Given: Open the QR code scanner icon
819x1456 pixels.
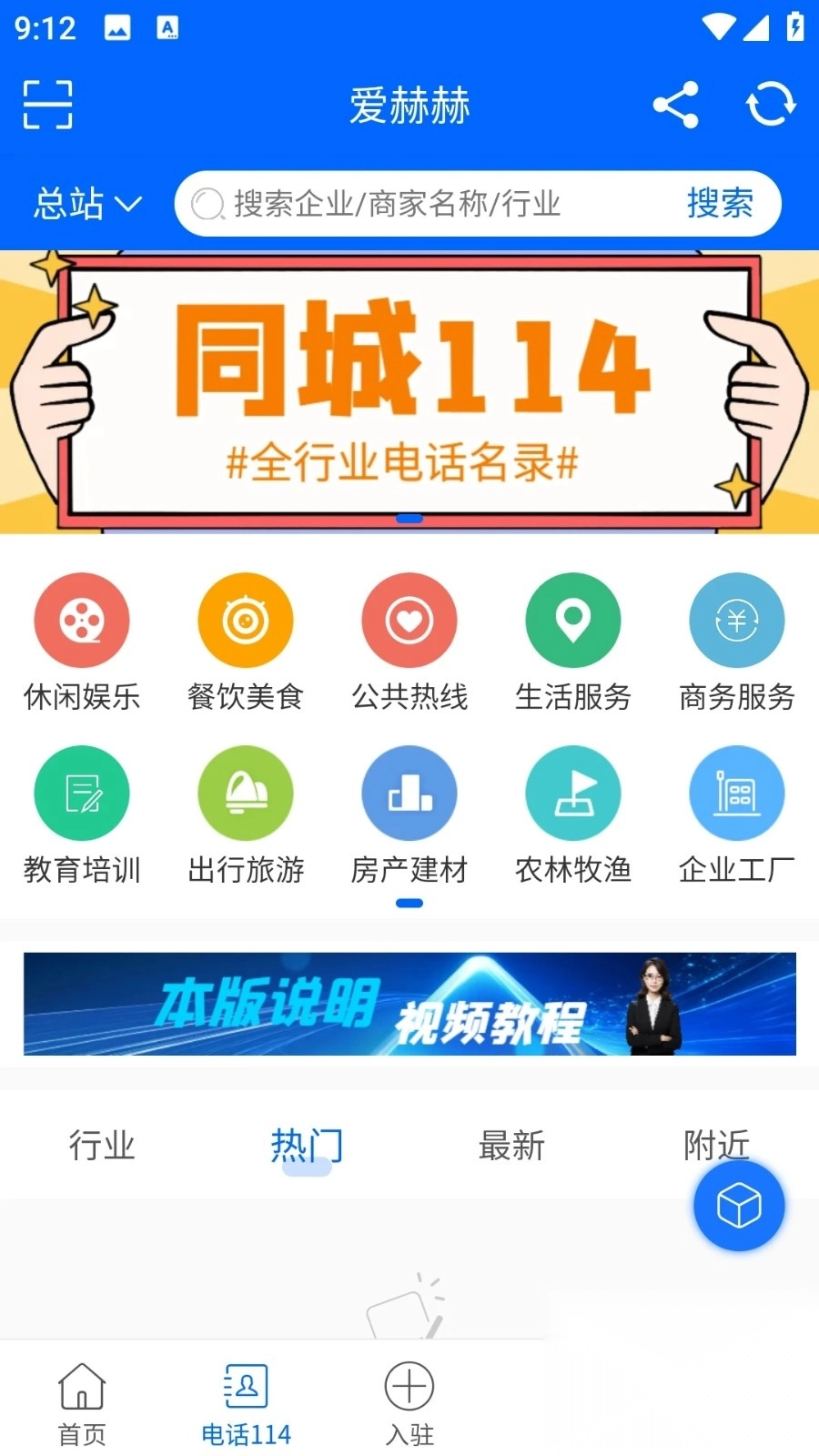Looking at the screenshot, I should [x=46, y=105].
